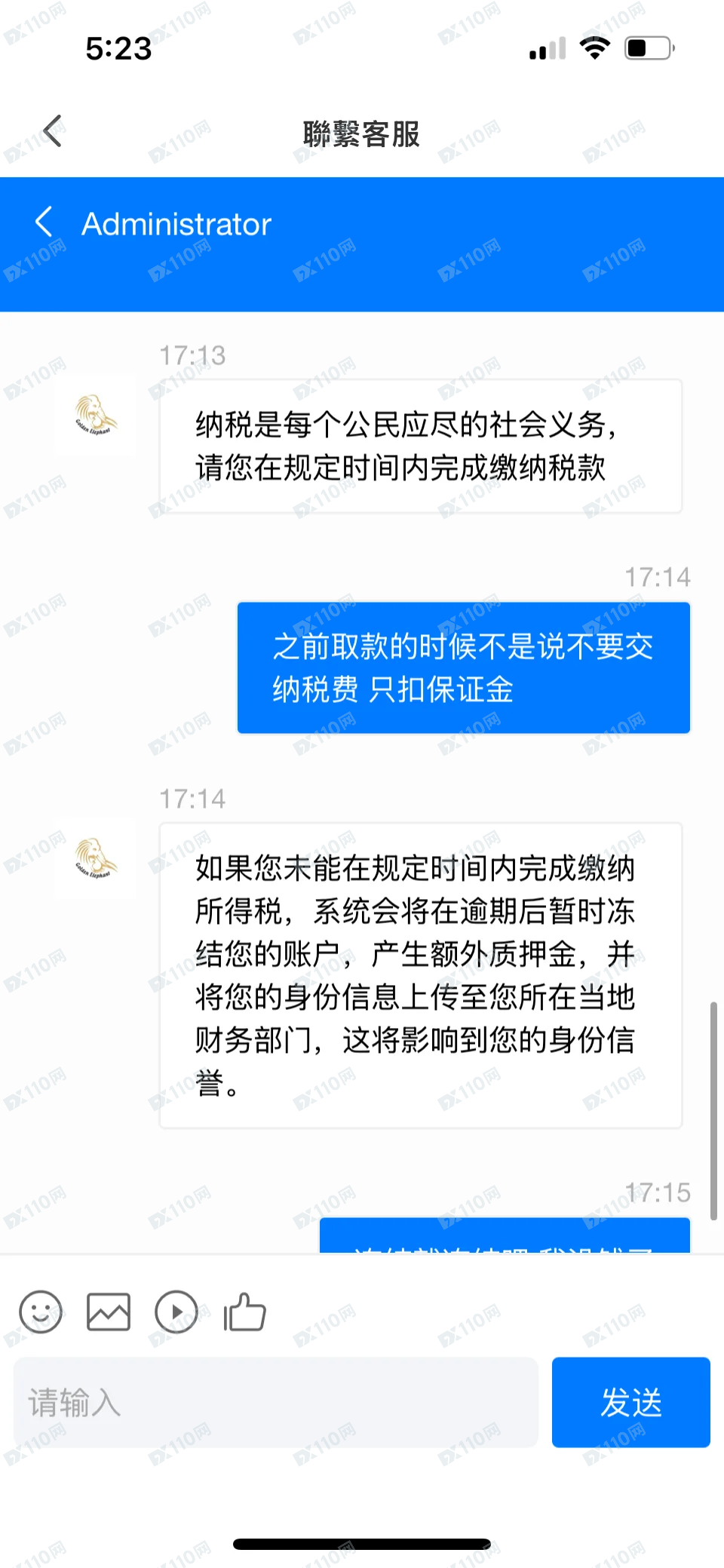Go back from the 聯繫客服 page
The image size is (724, 1568).
click(x=52, y=131)
